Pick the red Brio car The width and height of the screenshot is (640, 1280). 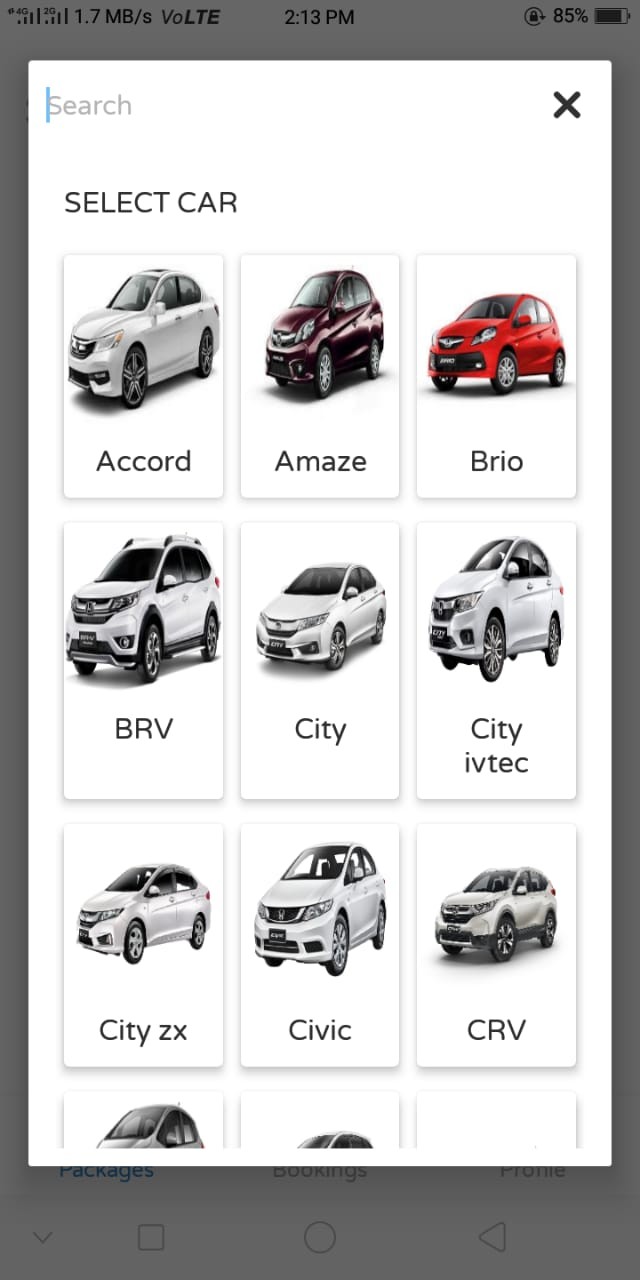coord(496,376)
